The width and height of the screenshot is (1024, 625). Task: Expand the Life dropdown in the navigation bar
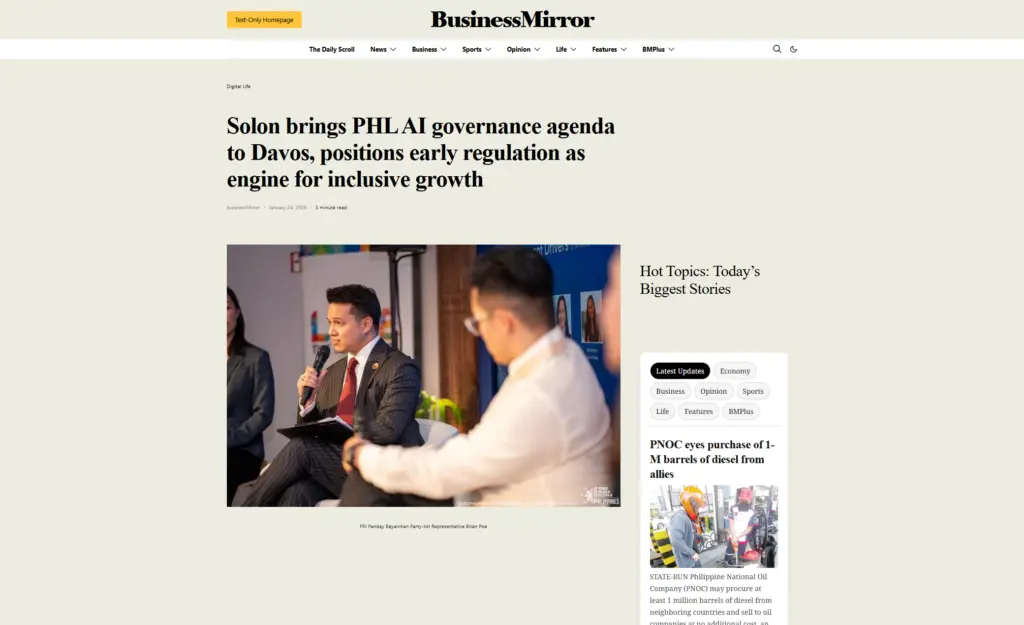(x=566, y=49)
